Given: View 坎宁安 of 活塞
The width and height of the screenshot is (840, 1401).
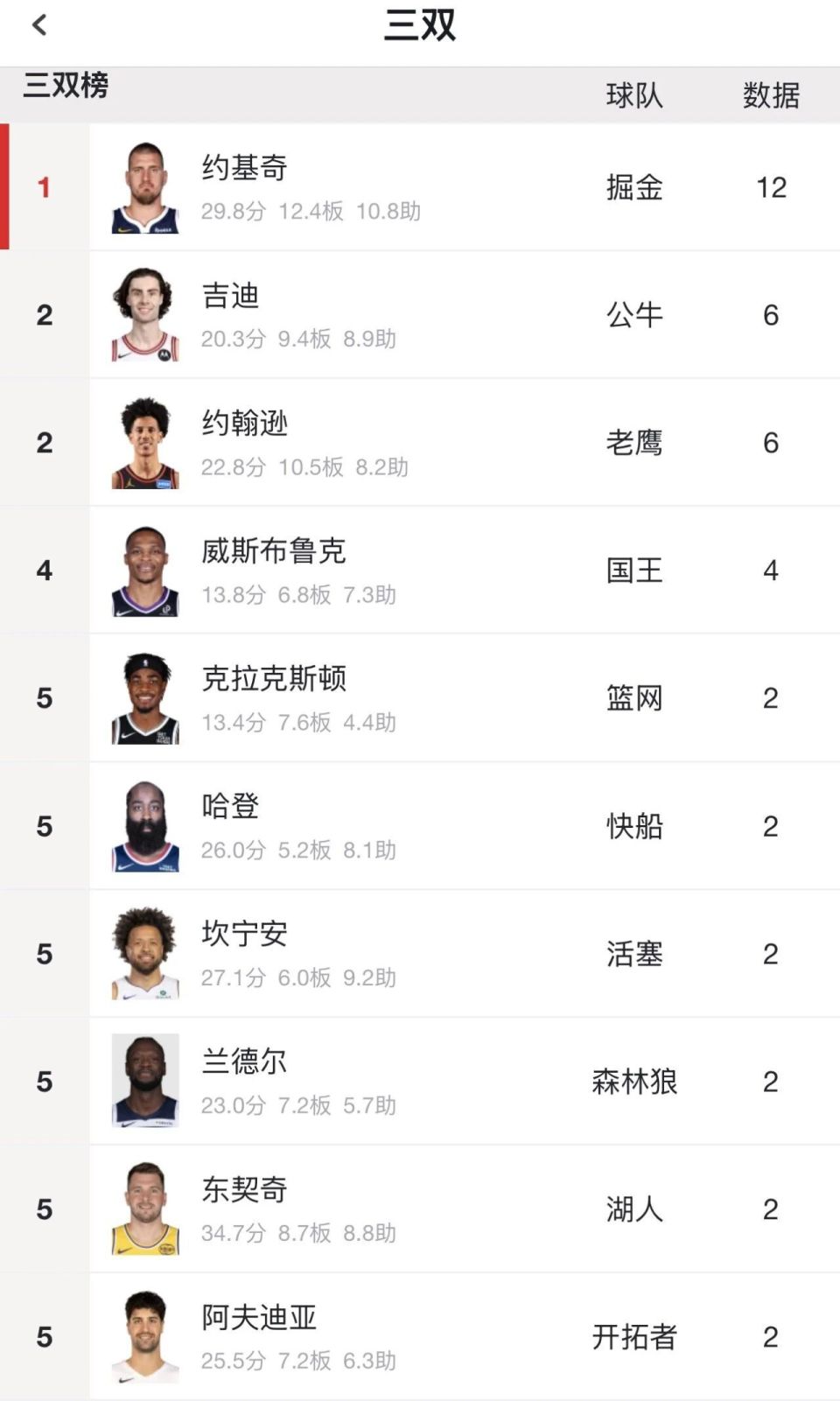Looking at the screenshot, I should pyautogui.click(x=420, y=954).
